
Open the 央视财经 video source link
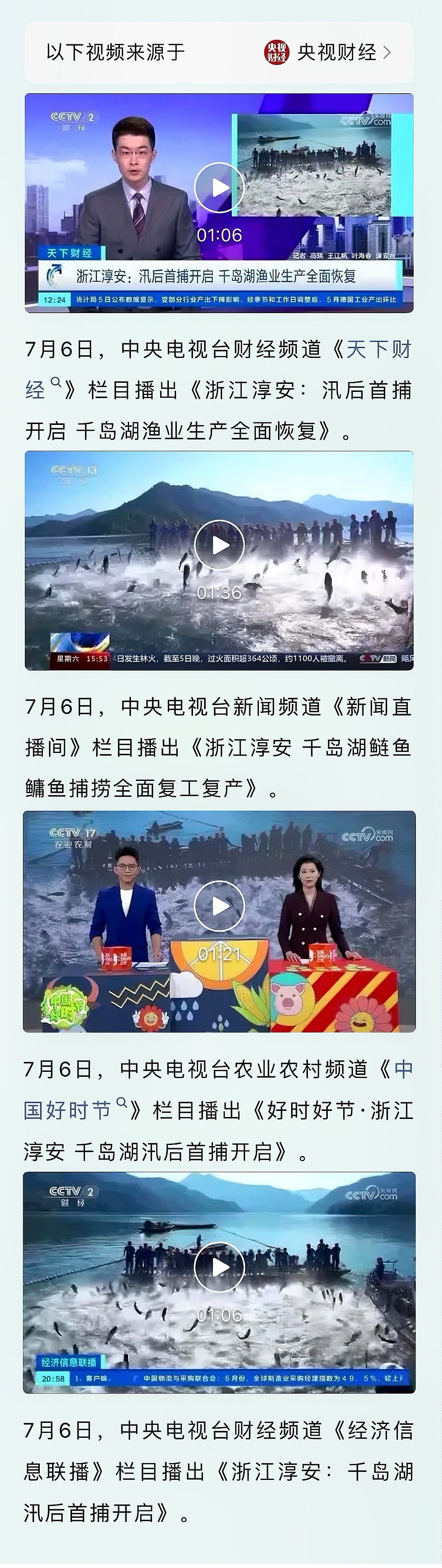pyautogui.click(x=329, y=52)
